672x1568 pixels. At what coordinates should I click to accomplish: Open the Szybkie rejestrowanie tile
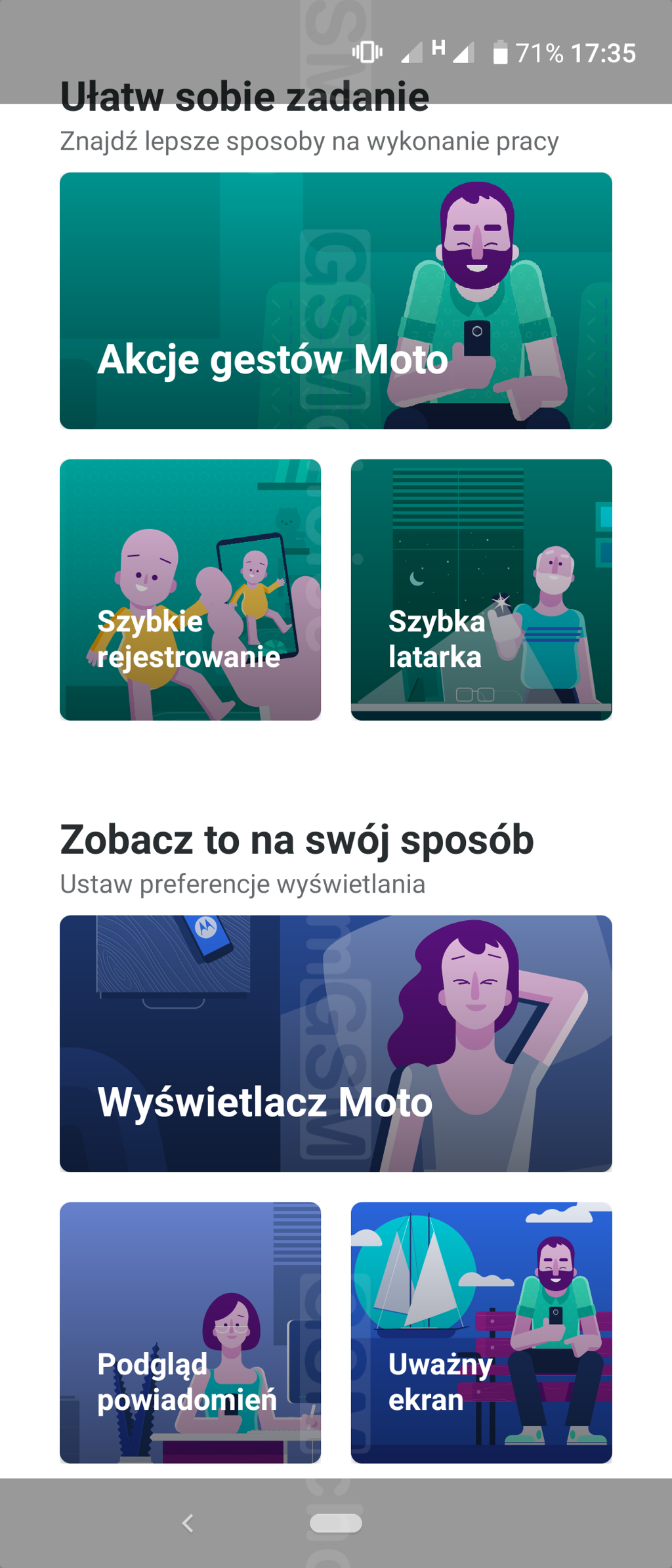(x=190, y=589)
